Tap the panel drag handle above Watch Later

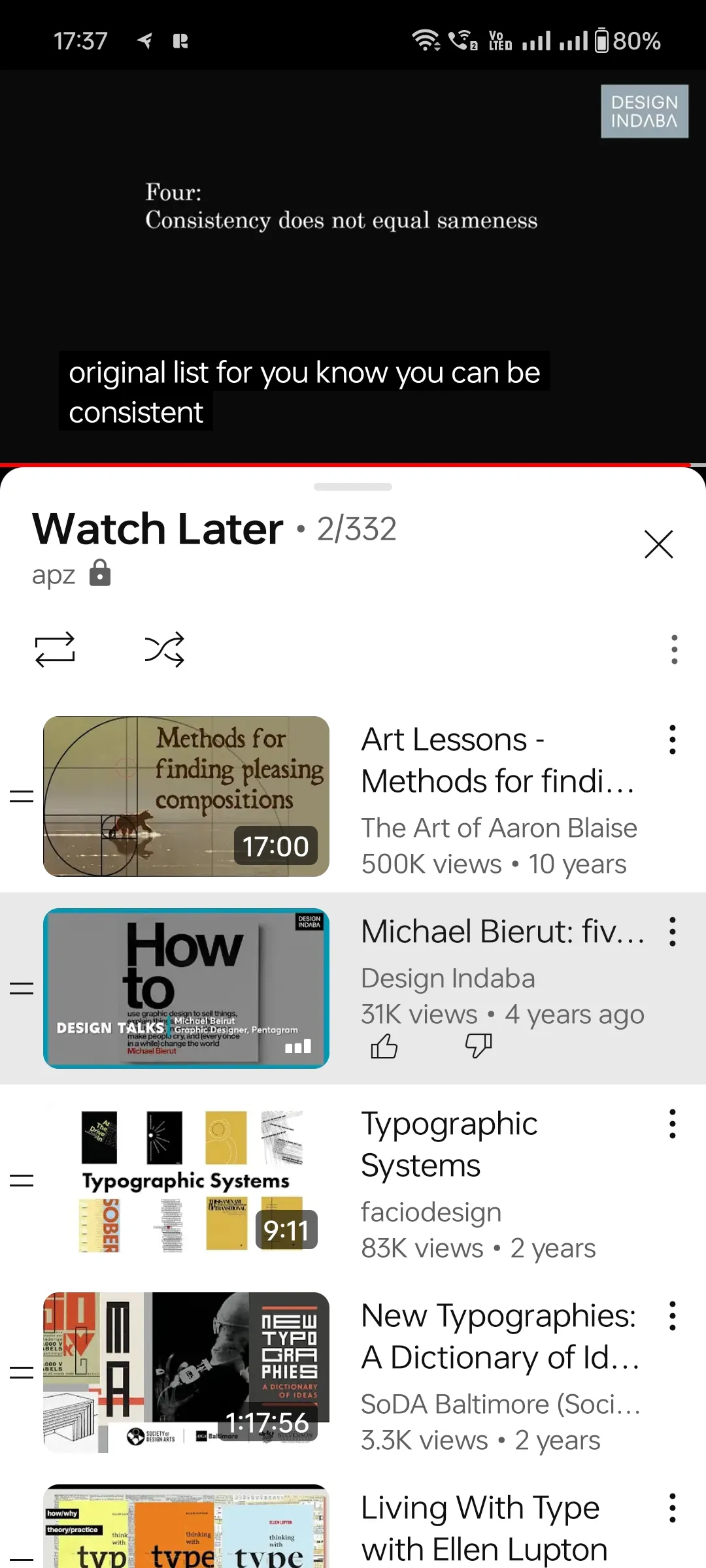(353, 487)
